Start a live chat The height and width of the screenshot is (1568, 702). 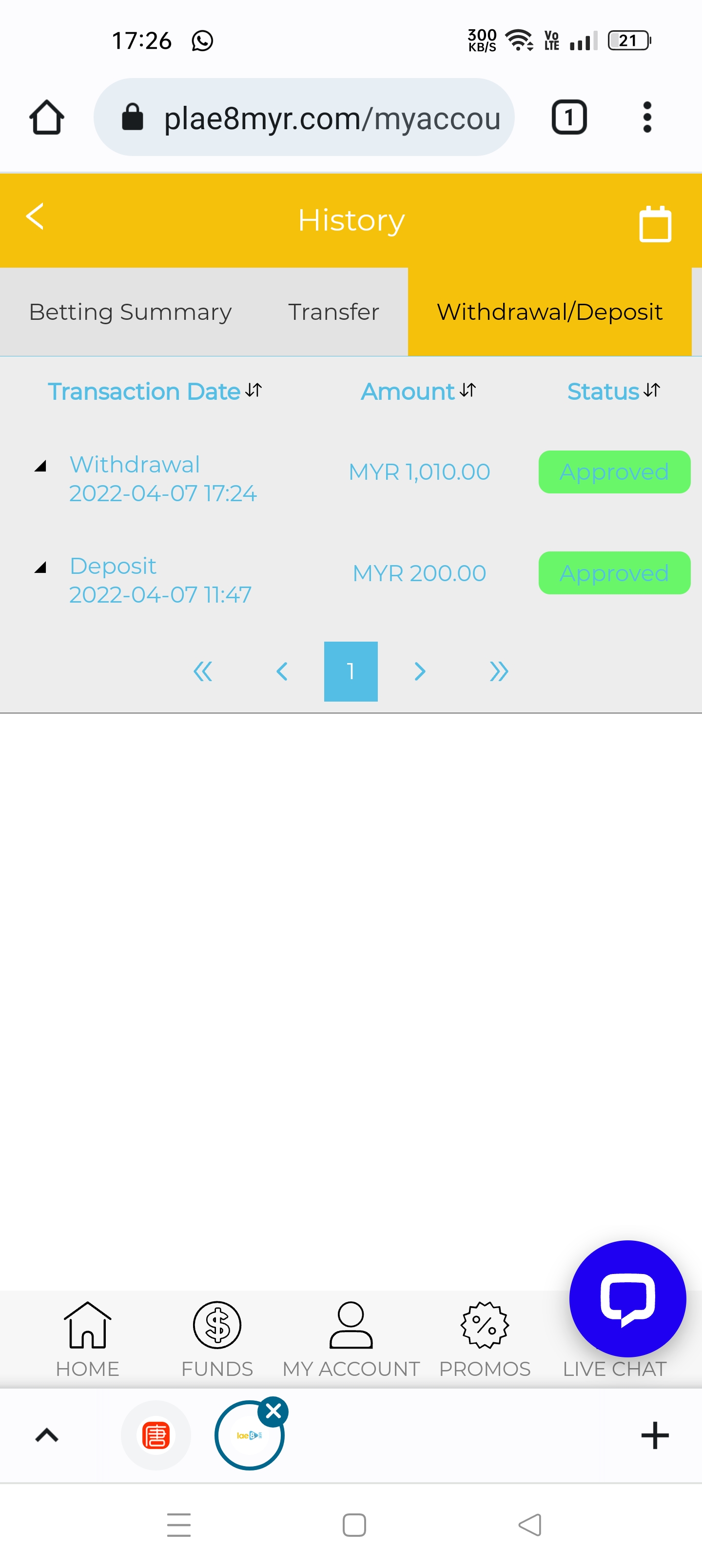627,1299
